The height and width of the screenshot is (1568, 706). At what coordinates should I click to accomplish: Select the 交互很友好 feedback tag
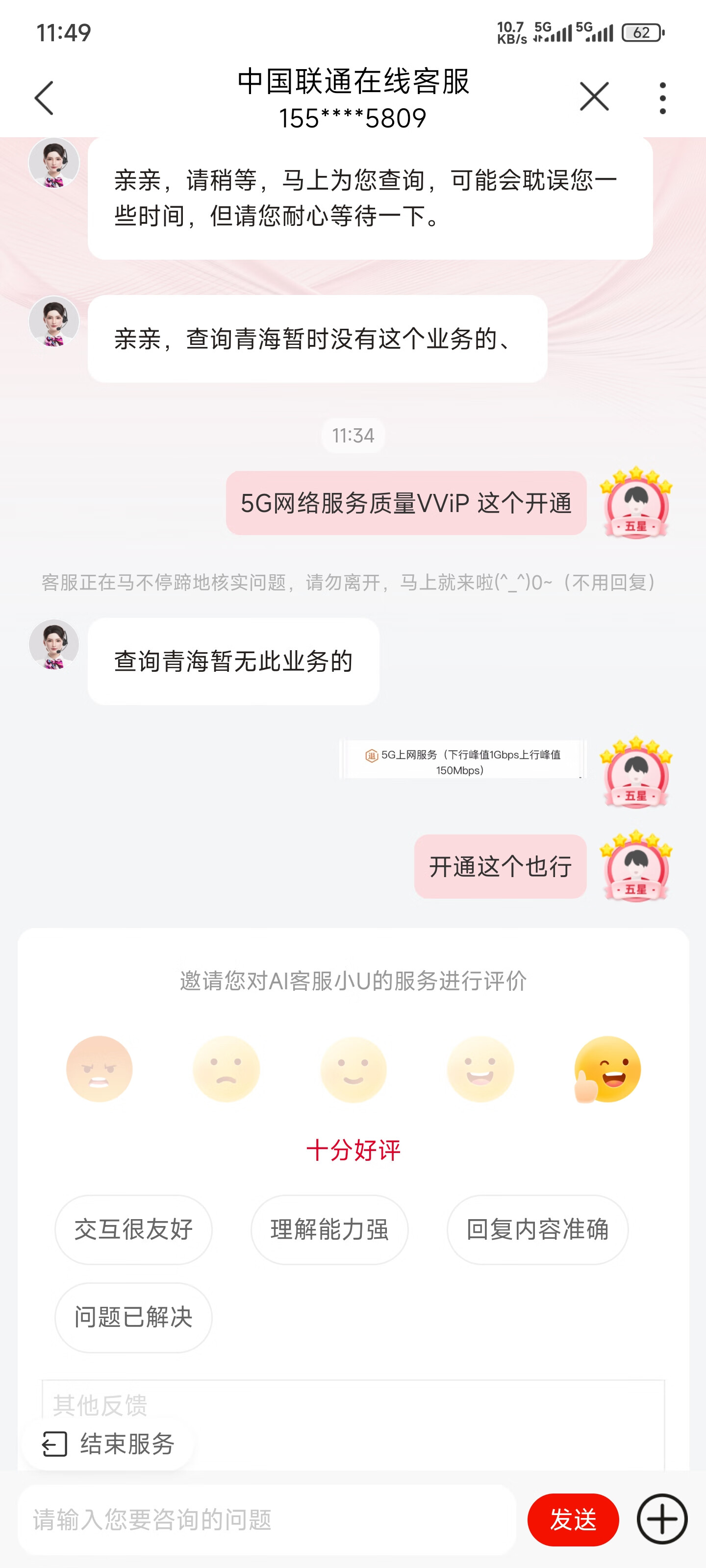[133, 1229]
